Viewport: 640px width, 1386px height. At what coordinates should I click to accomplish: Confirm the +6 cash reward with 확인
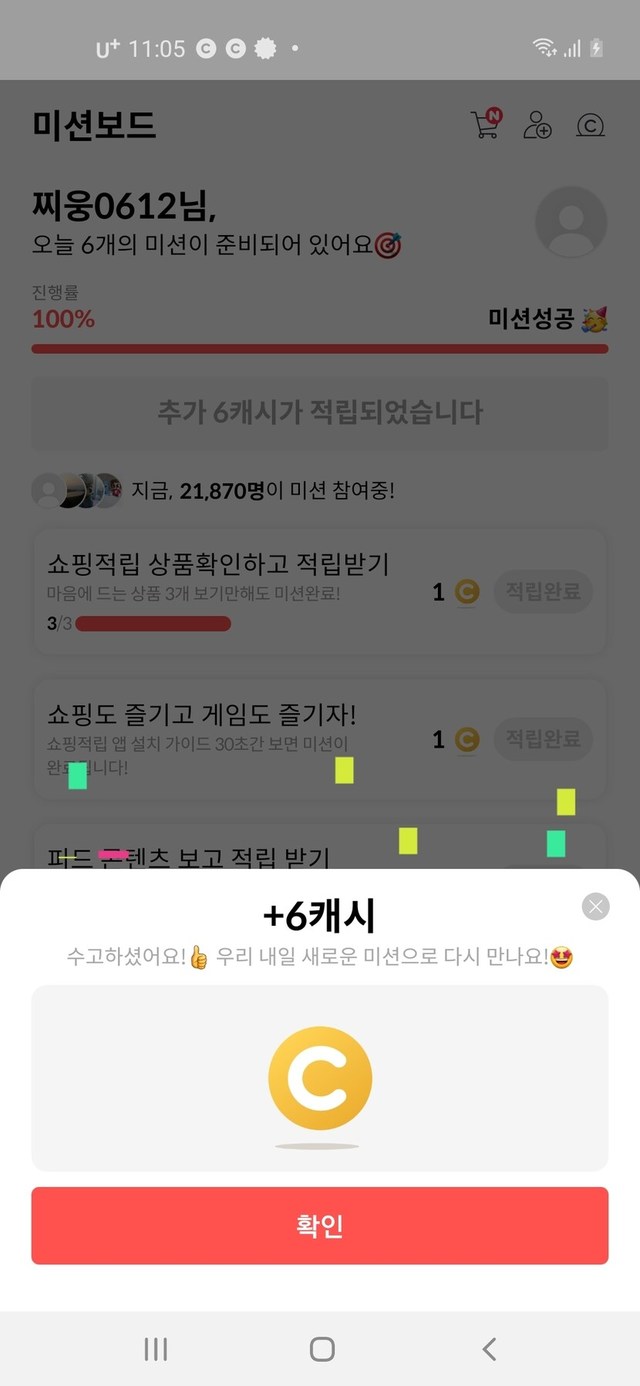[320, 1225]
